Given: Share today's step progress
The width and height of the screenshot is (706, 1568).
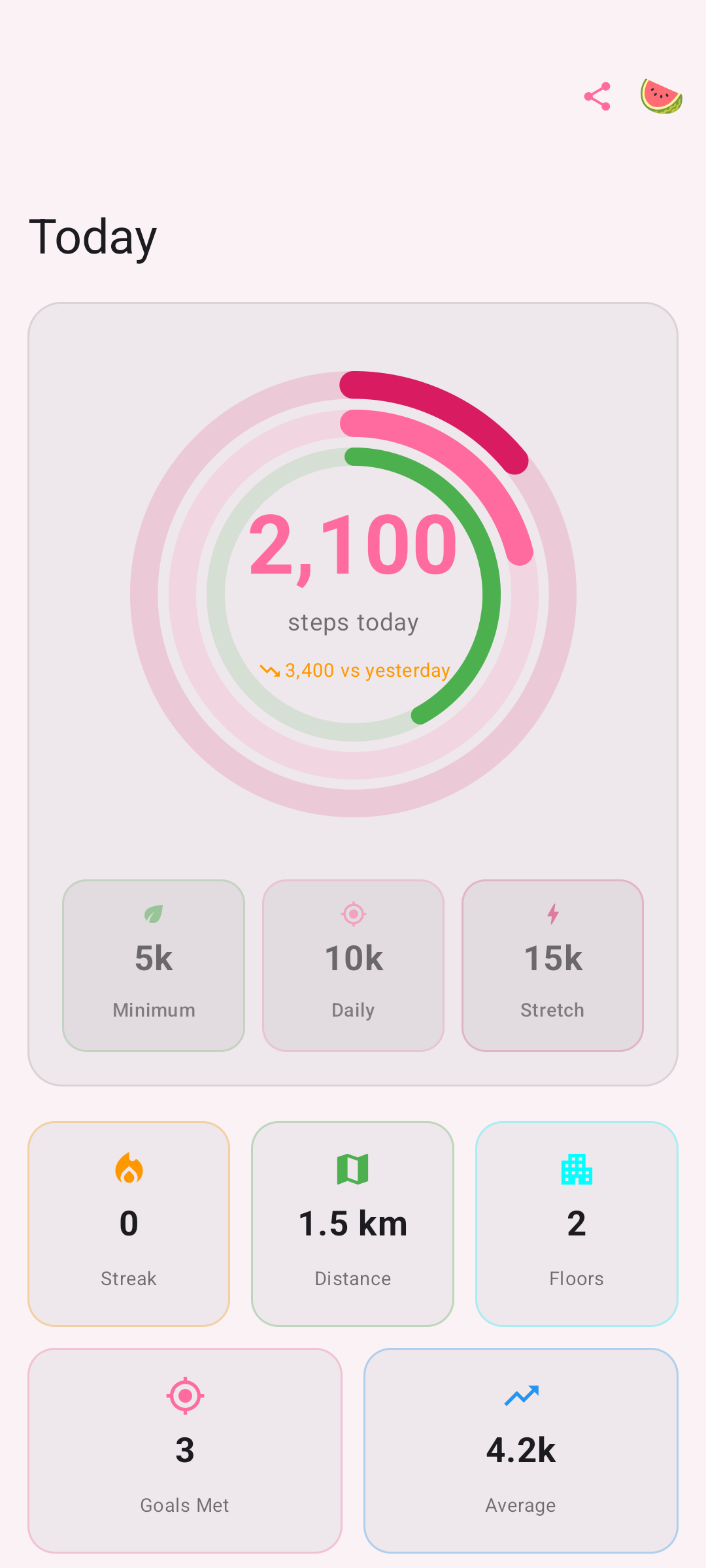Looking at the screenshot, I should [597, 97].
